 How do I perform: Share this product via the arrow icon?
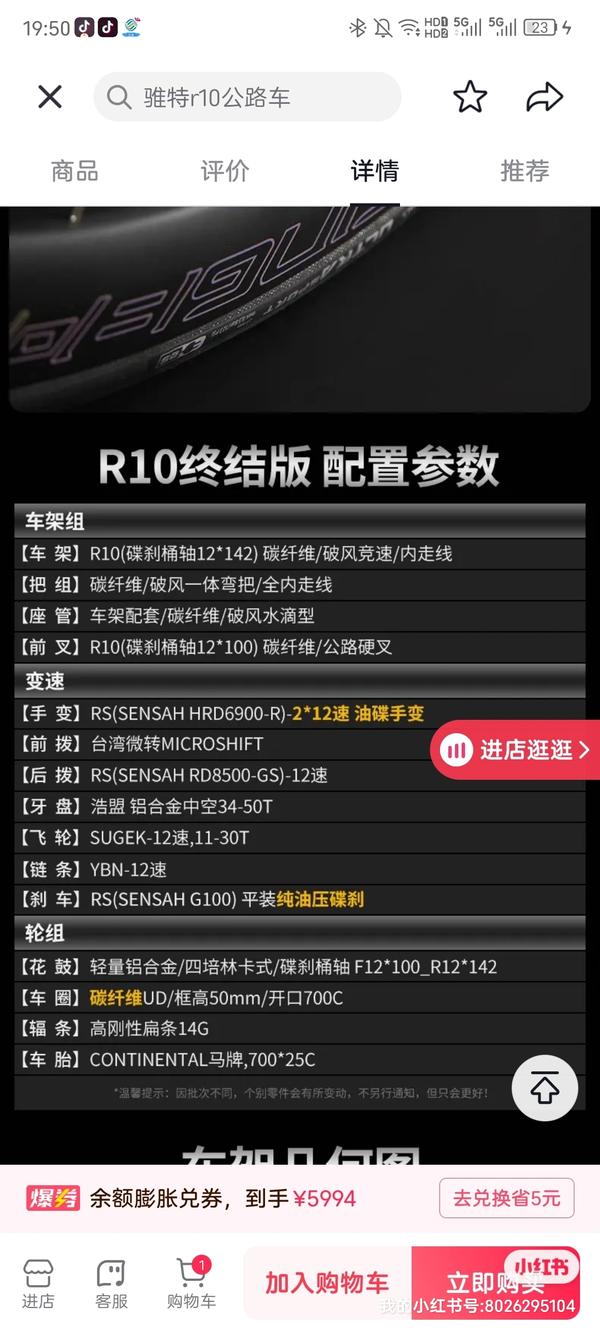pos(545,97)
